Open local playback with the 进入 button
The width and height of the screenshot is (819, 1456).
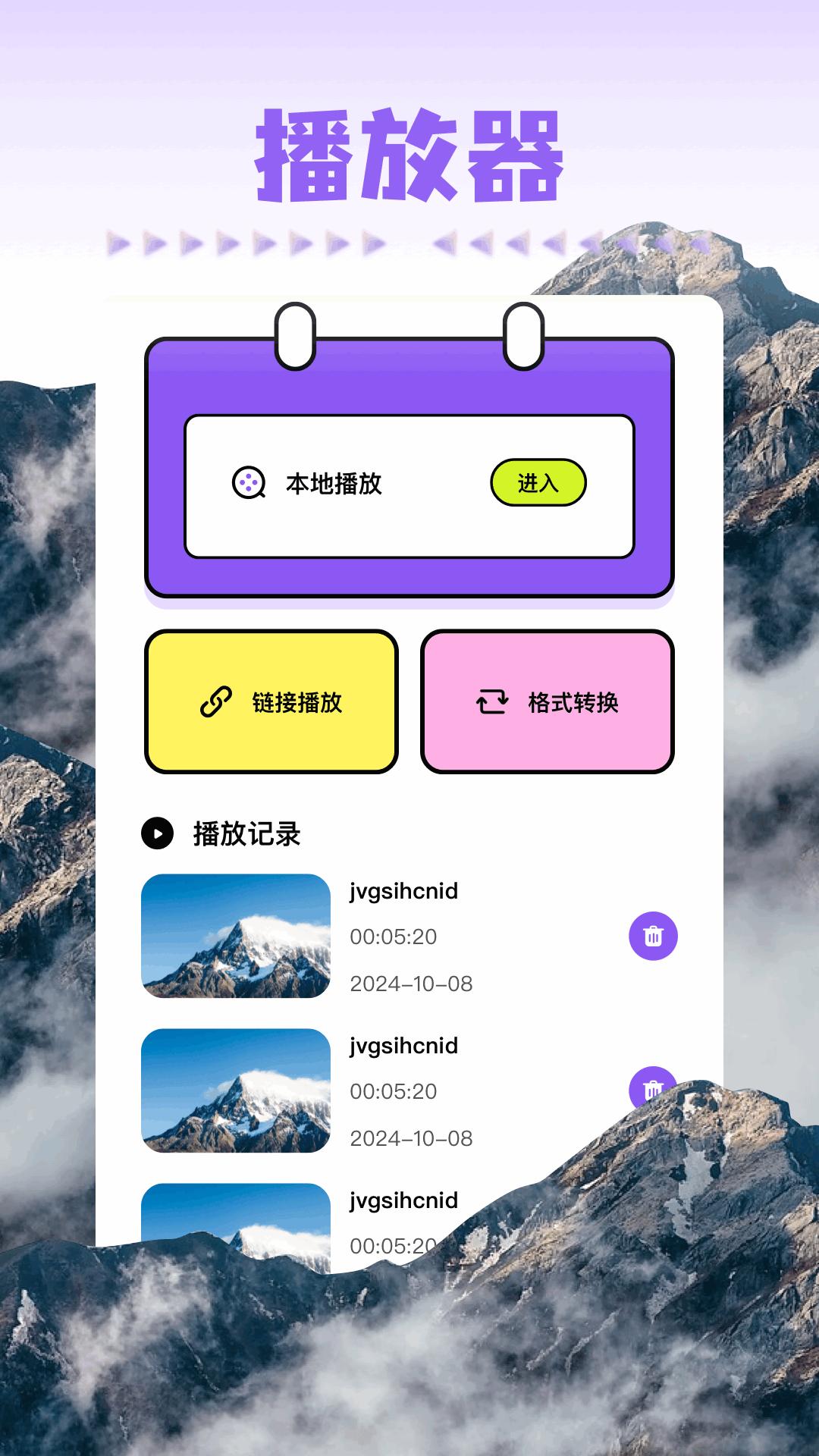(x=539, y=481)
